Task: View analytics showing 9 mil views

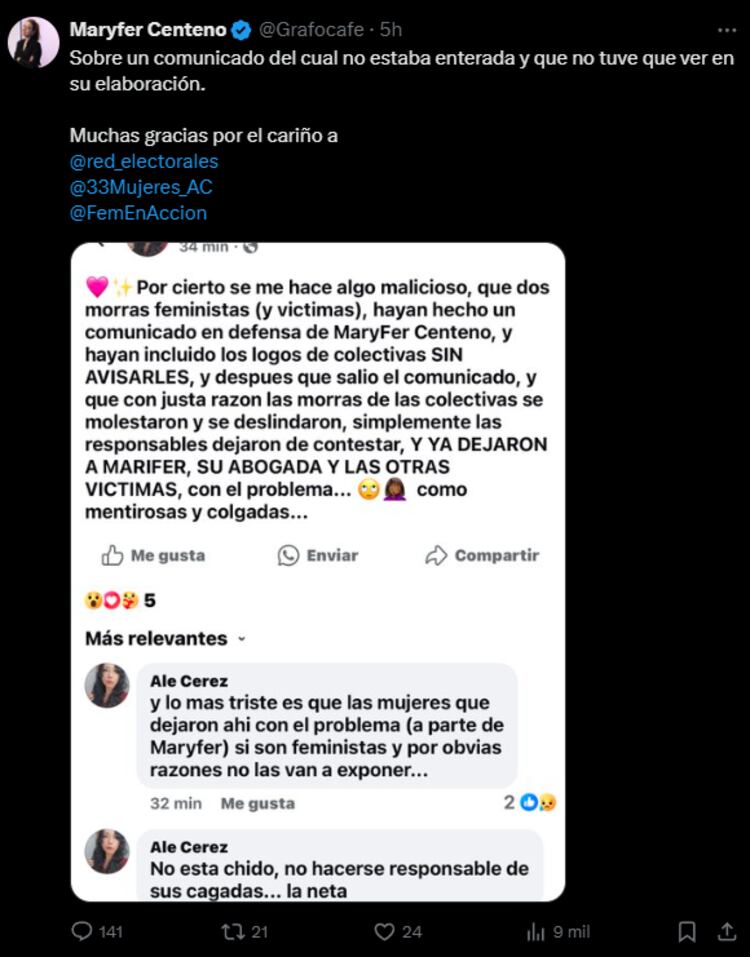Action: point(537,931)
